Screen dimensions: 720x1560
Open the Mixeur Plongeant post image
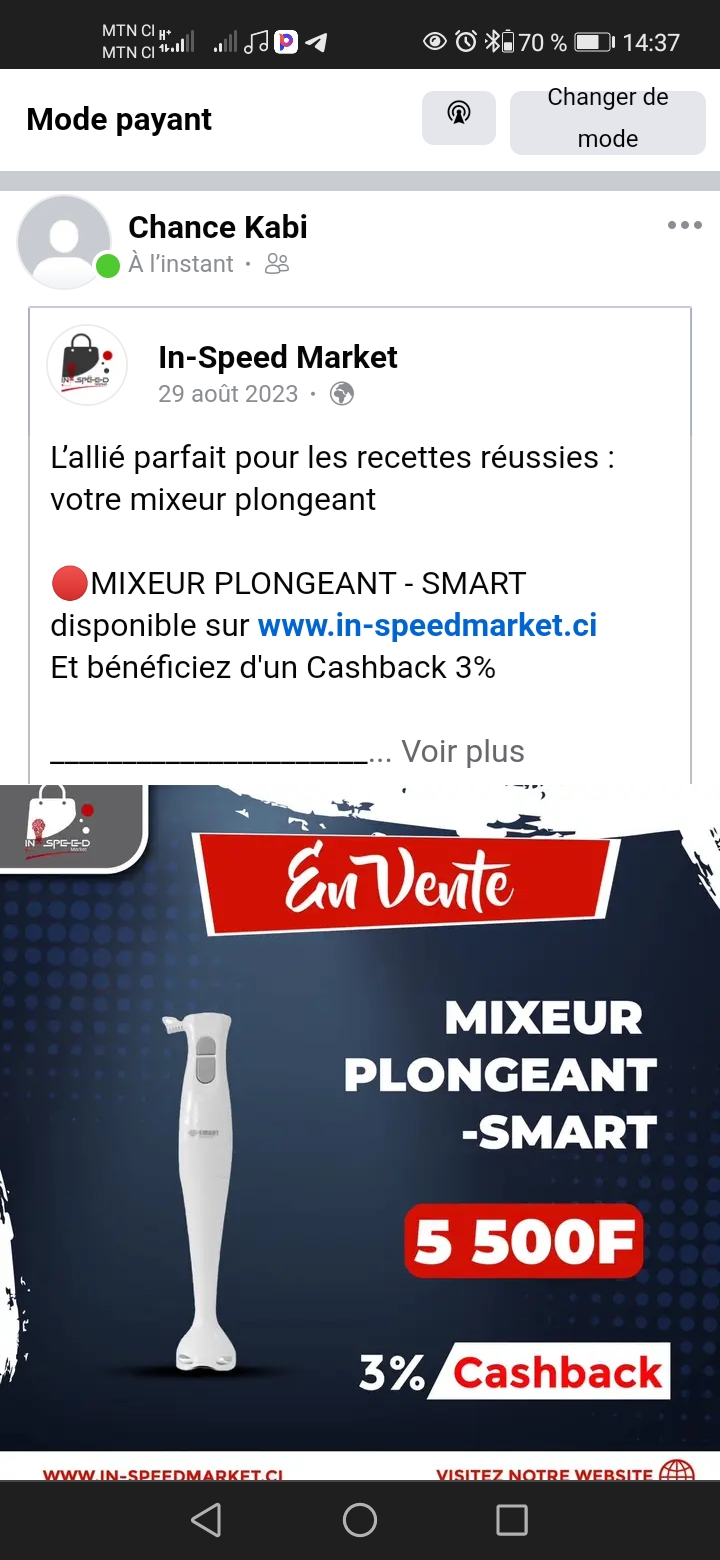coord(360,1120)
